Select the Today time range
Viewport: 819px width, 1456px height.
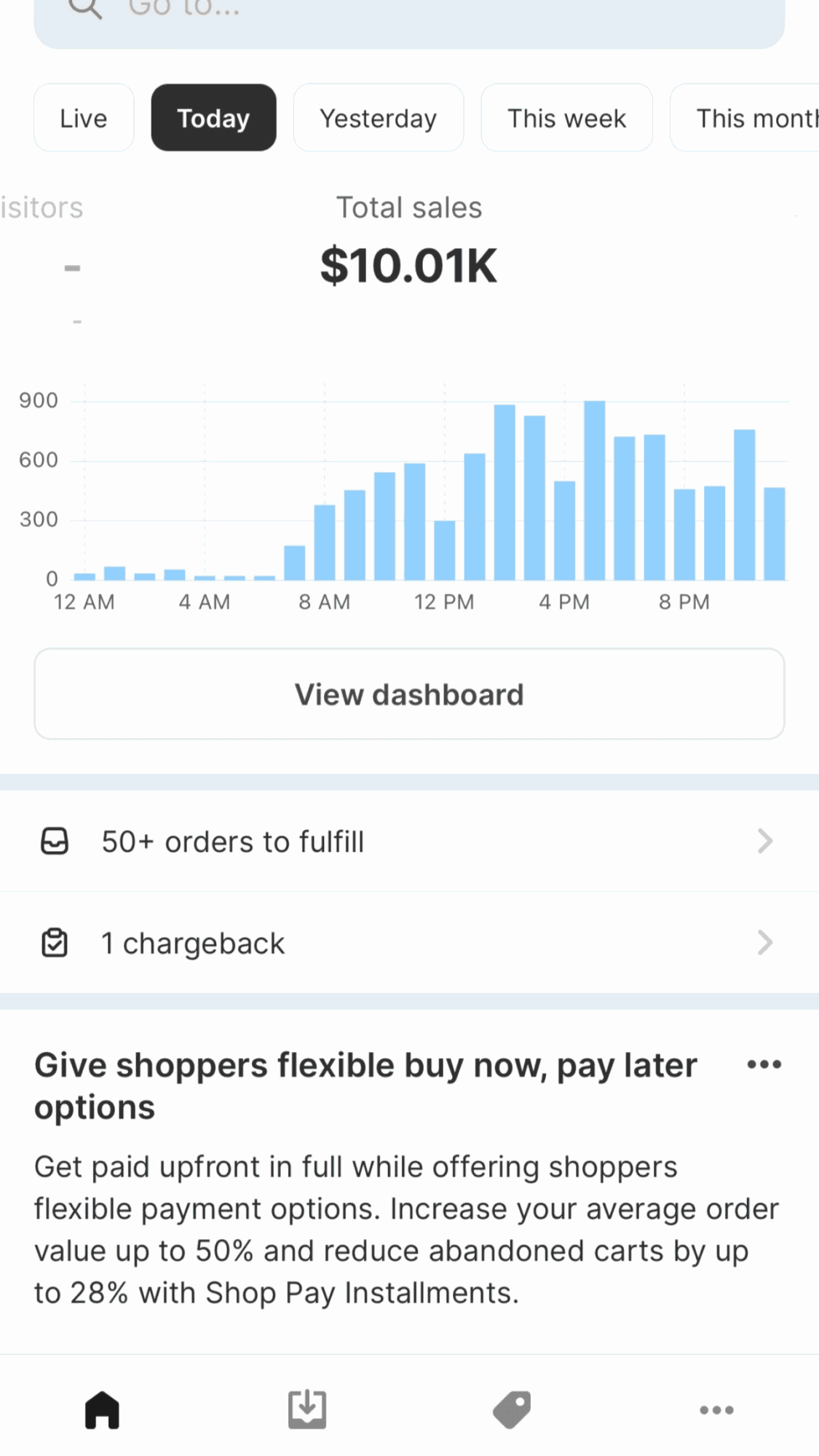(x=213, y=118)
